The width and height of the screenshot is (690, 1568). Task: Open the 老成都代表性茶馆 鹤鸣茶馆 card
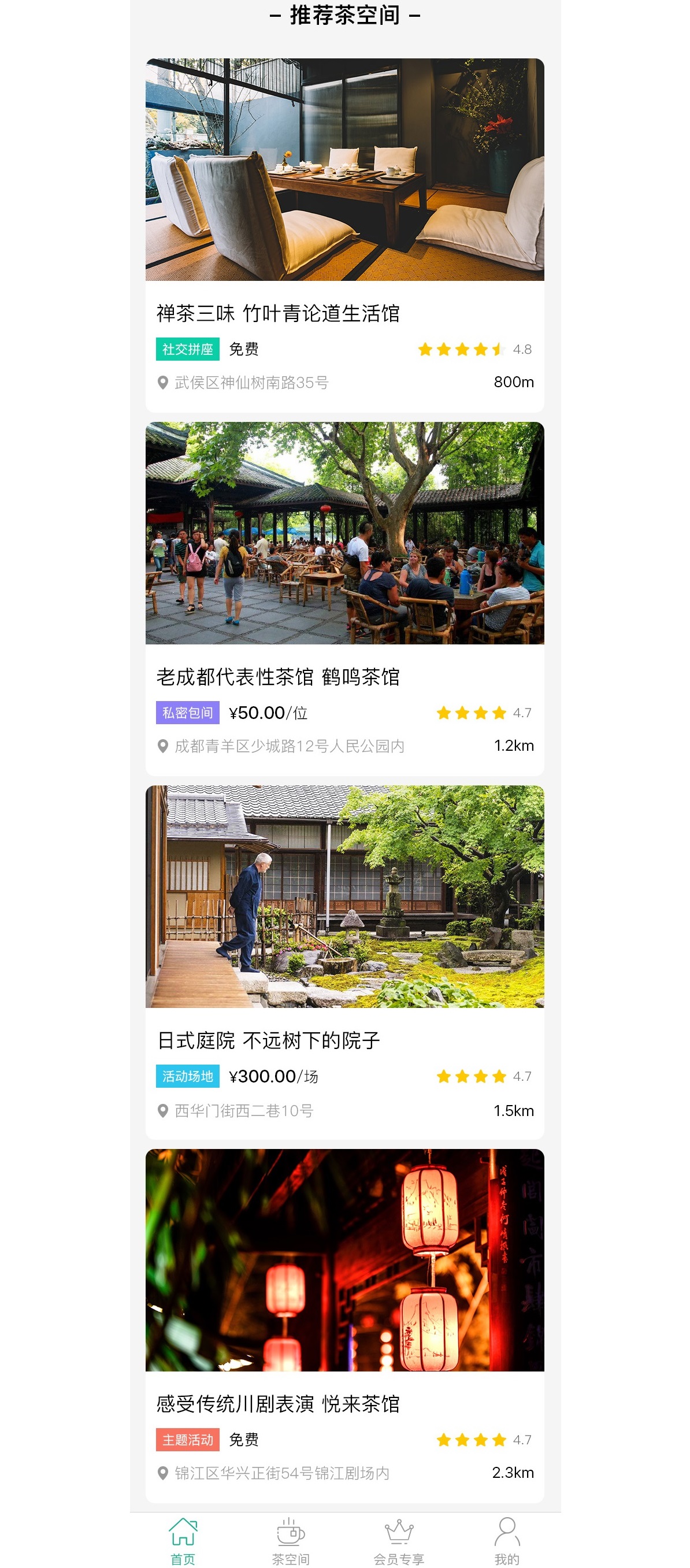(344, 598)
